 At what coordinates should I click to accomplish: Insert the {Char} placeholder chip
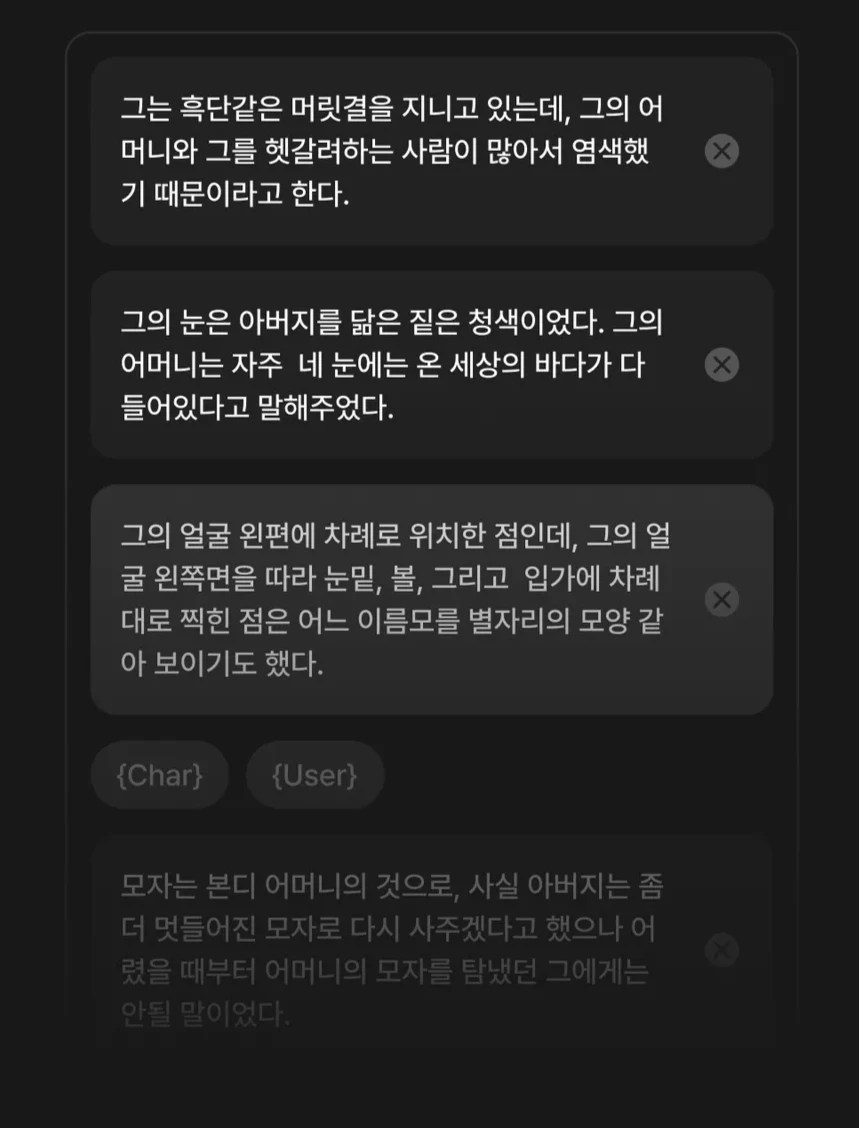160,775
